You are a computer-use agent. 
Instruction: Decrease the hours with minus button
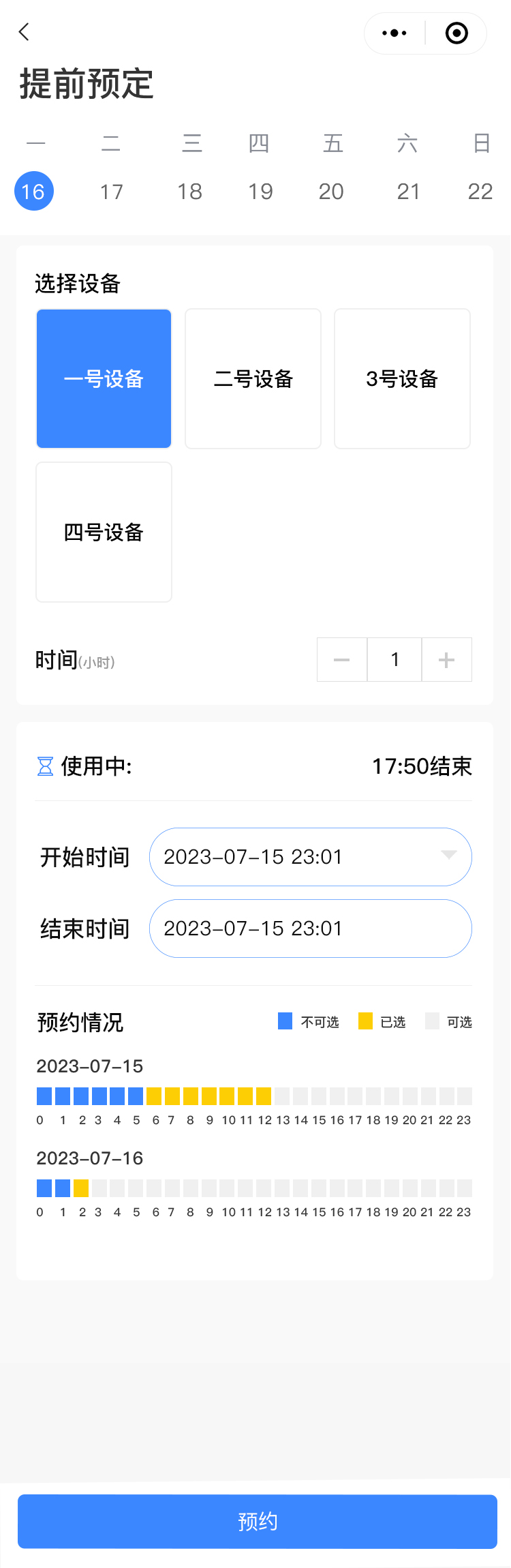[342, 660]
